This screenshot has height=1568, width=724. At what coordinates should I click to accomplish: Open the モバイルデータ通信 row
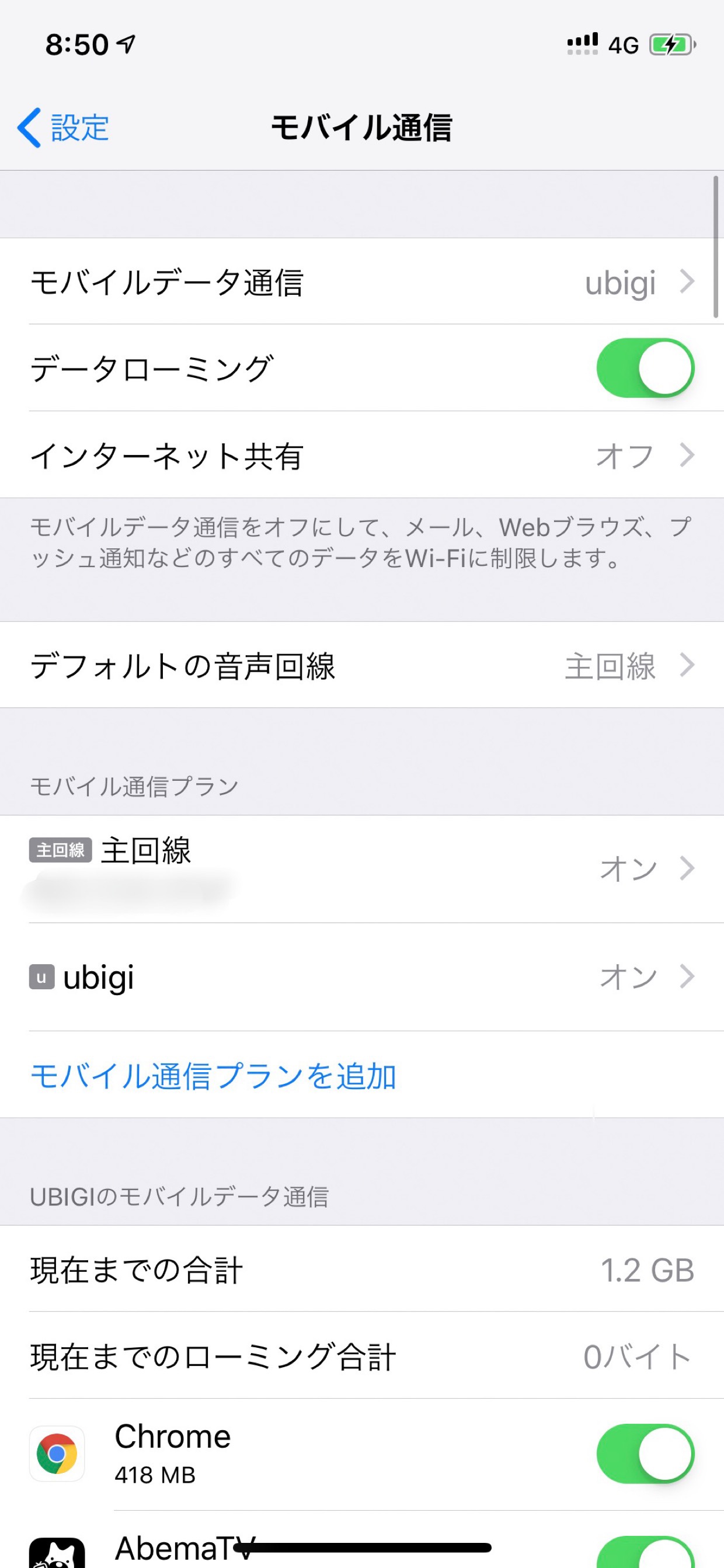click(362, 281)
